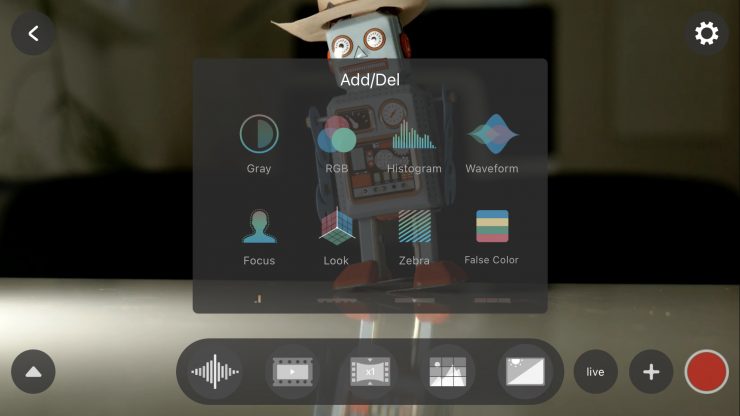The image size is (740, 416).
Task: Tap the grid overlay toolbar icon
Action: coord(447,372)
